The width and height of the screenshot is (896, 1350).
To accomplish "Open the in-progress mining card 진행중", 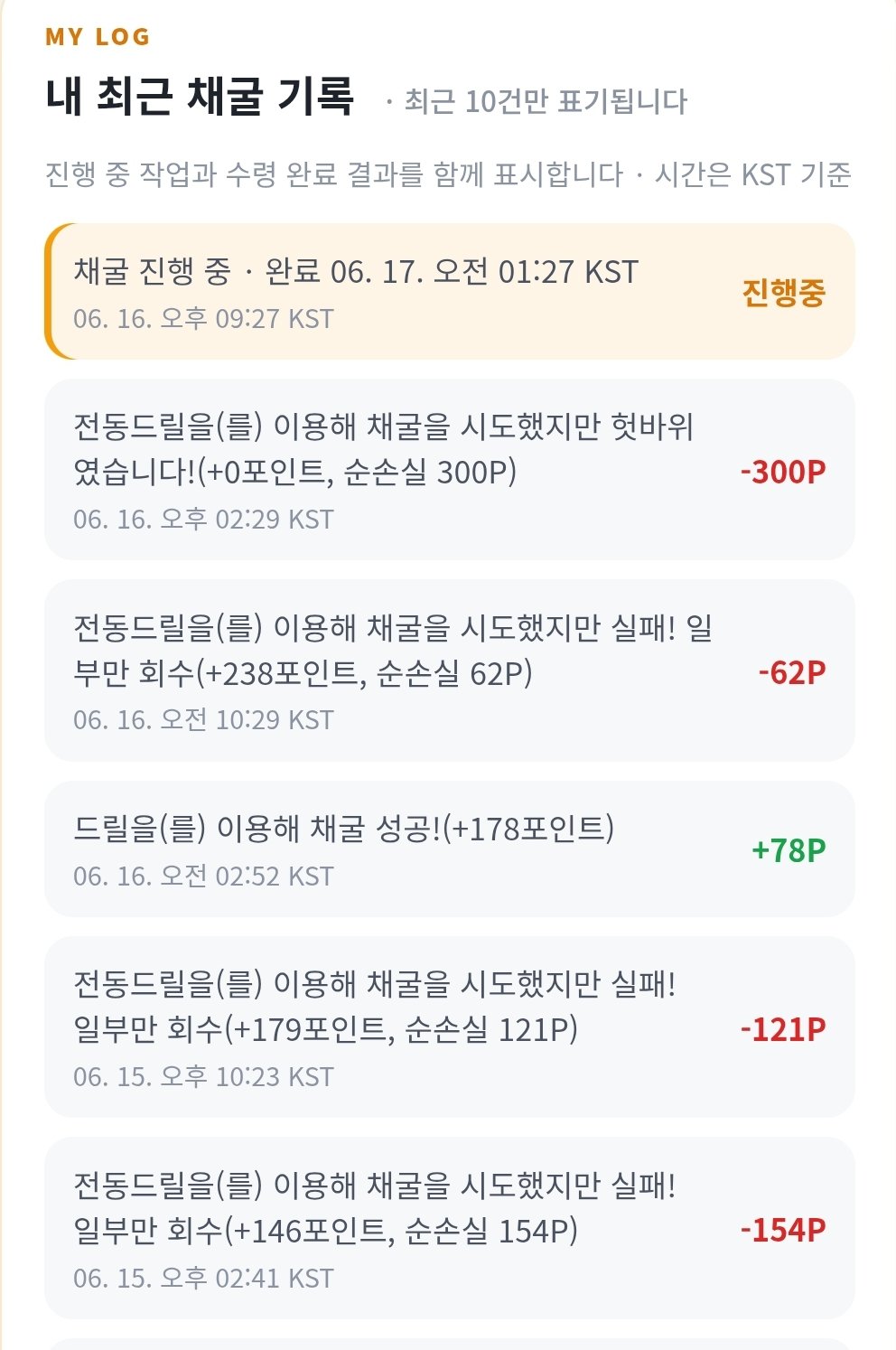I will [449, 291].
